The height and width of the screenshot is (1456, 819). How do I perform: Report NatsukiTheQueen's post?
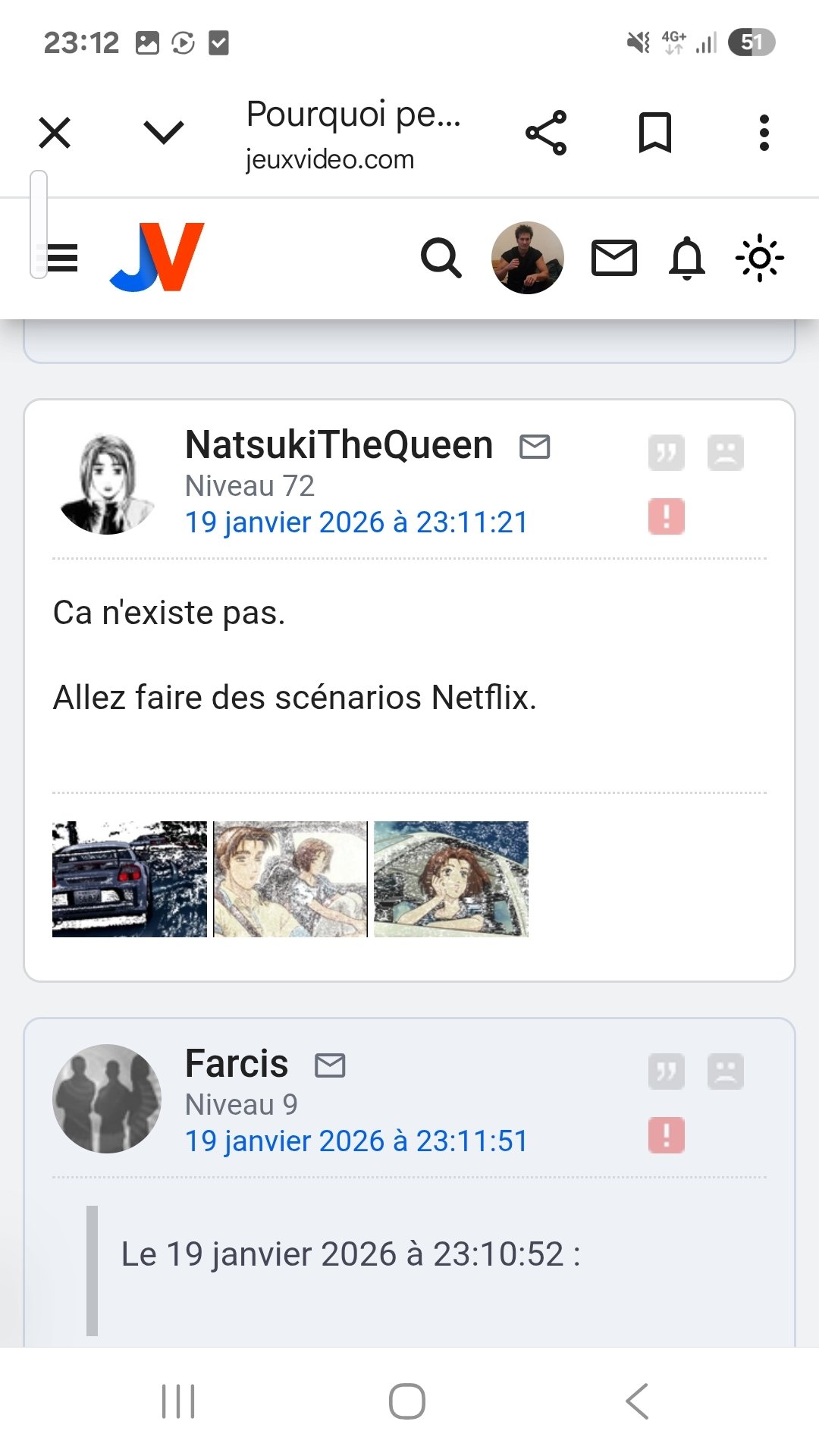pyautogui.click(x=667, y=516)
